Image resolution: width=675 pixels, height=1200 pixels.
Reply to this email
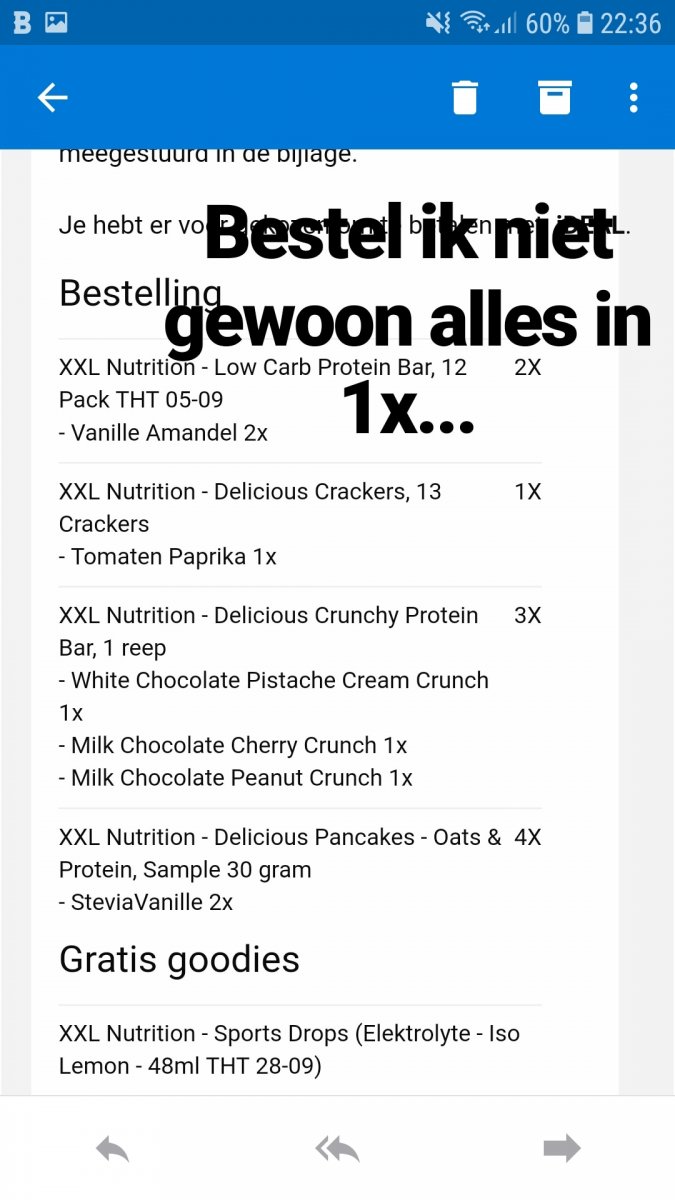coord(113,1149)
